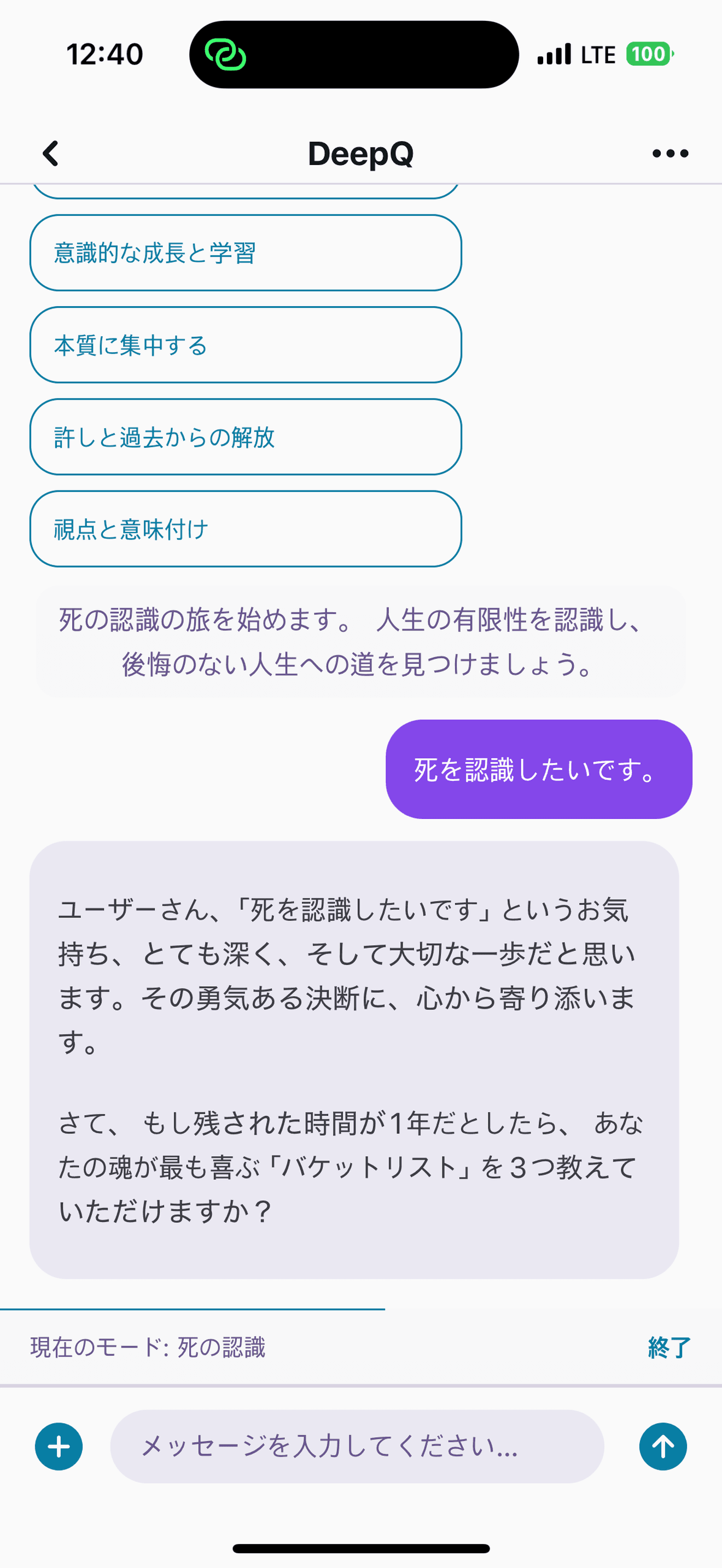The width and height of the screenshot is (722, 1568).
Task: Tap the home indicator bar at bottom
Action: click(x=361, y=1547)
